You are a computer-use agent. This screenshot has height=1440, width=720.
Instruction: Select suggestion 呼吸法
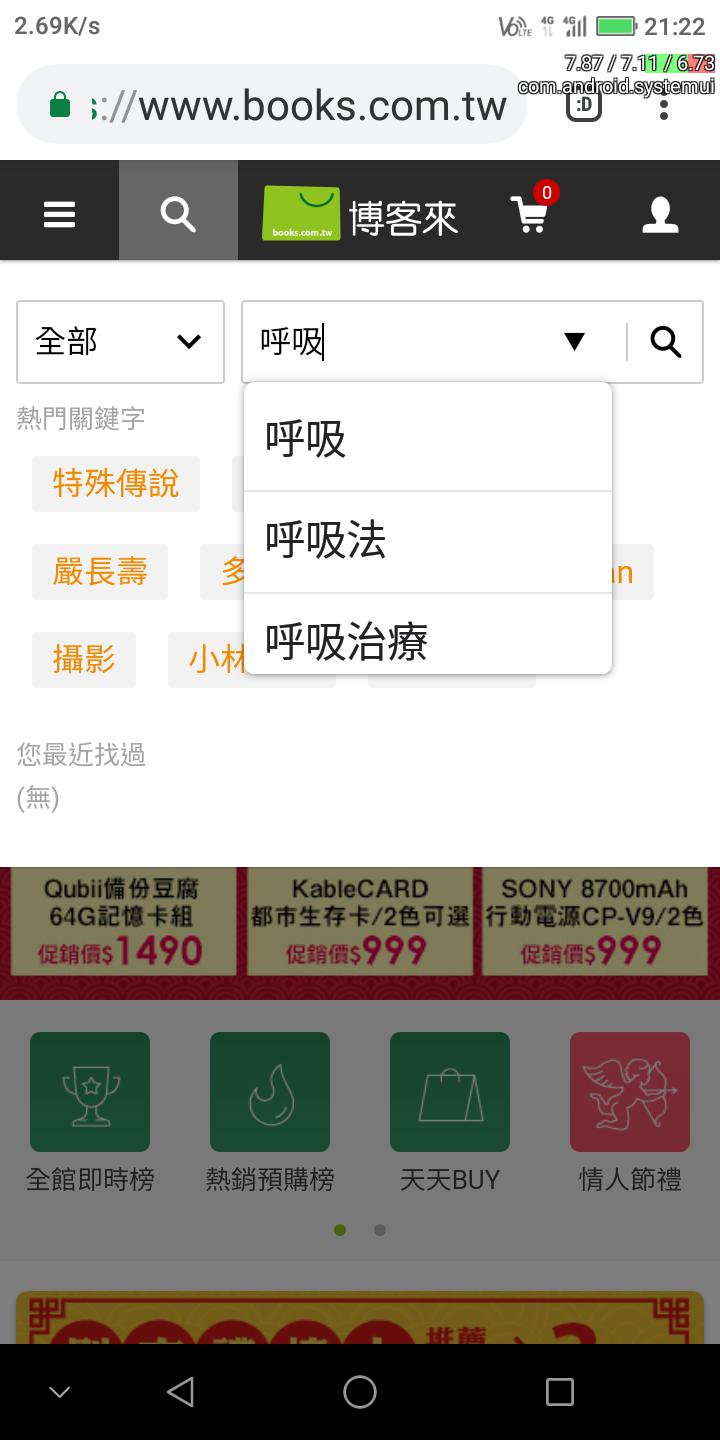428,541
